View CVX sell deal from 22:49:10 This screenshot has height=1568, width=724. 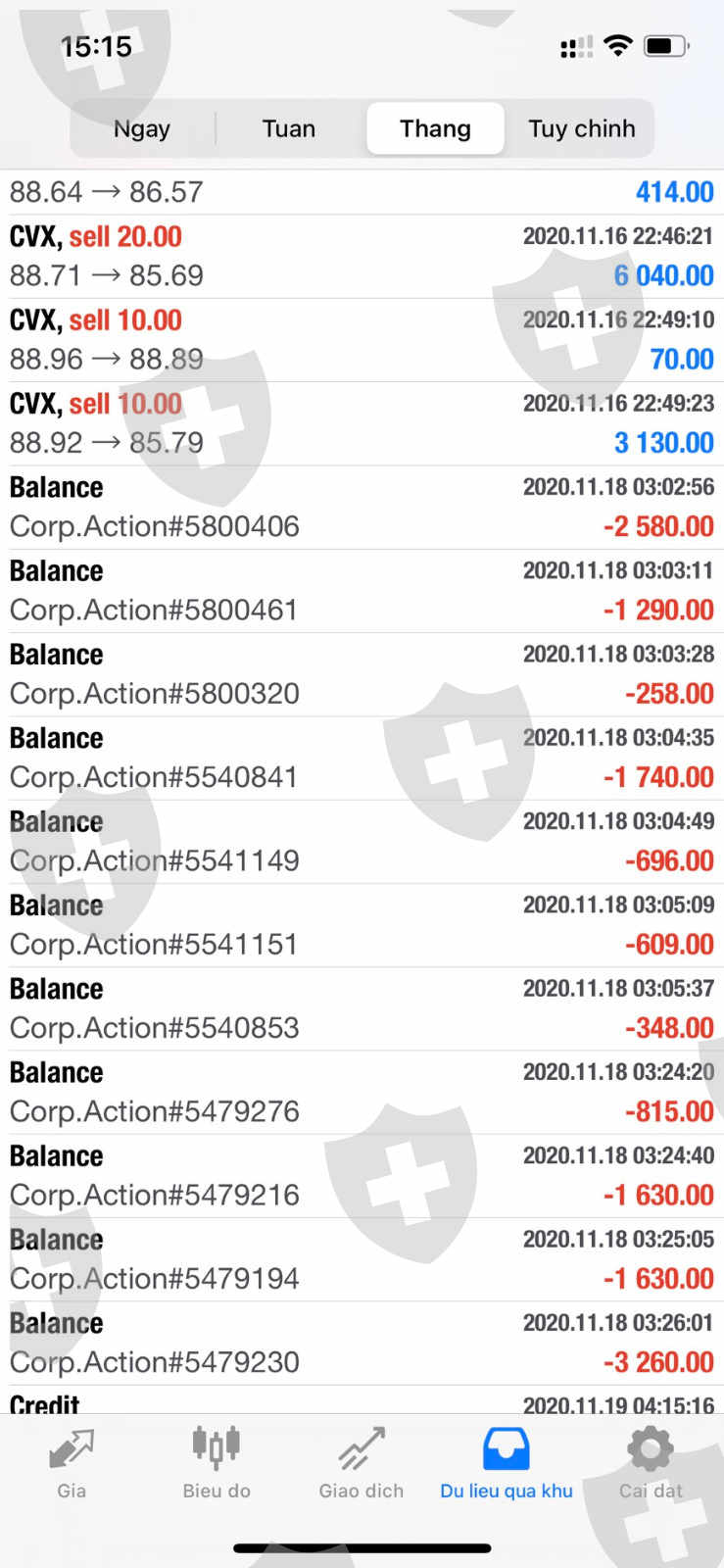[x=362, y=340]
